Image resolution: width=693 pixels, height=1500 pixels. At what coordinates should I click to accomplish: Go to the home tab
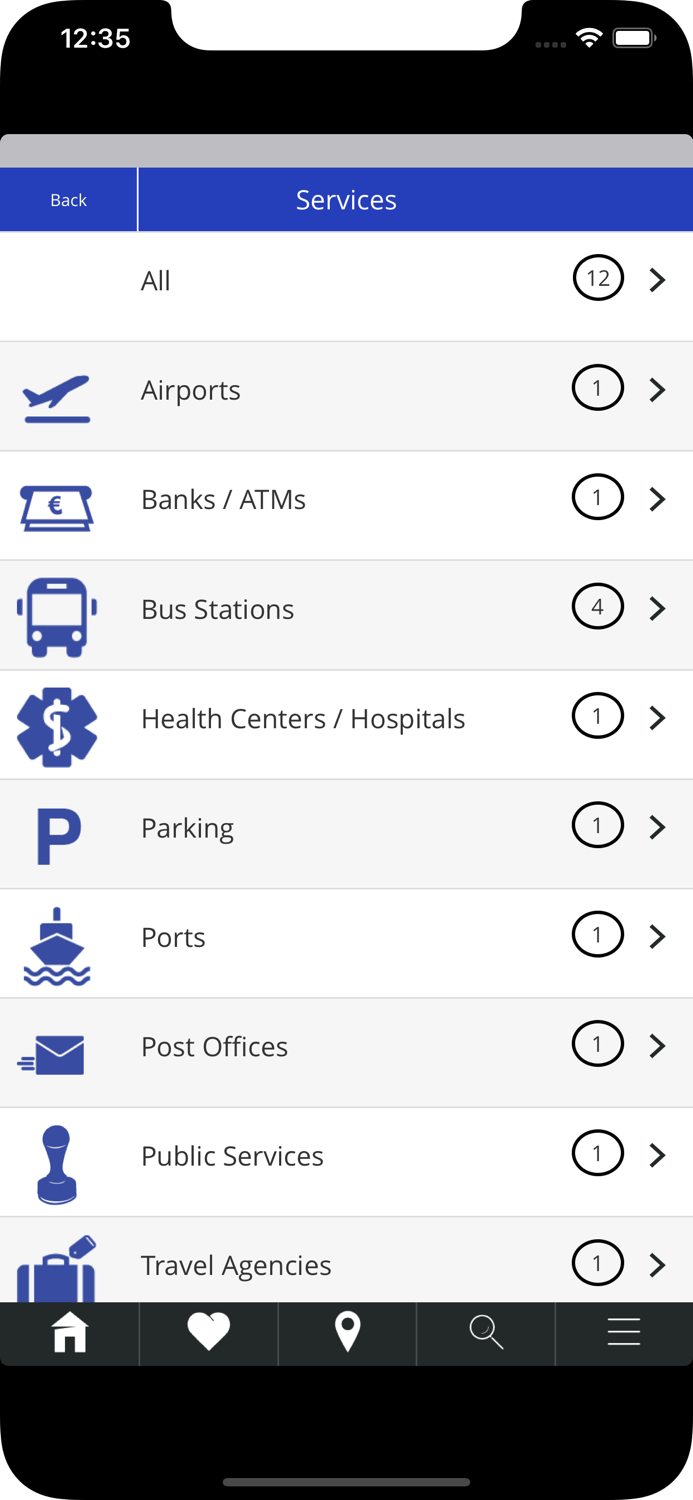click(x=69, y=1333)
